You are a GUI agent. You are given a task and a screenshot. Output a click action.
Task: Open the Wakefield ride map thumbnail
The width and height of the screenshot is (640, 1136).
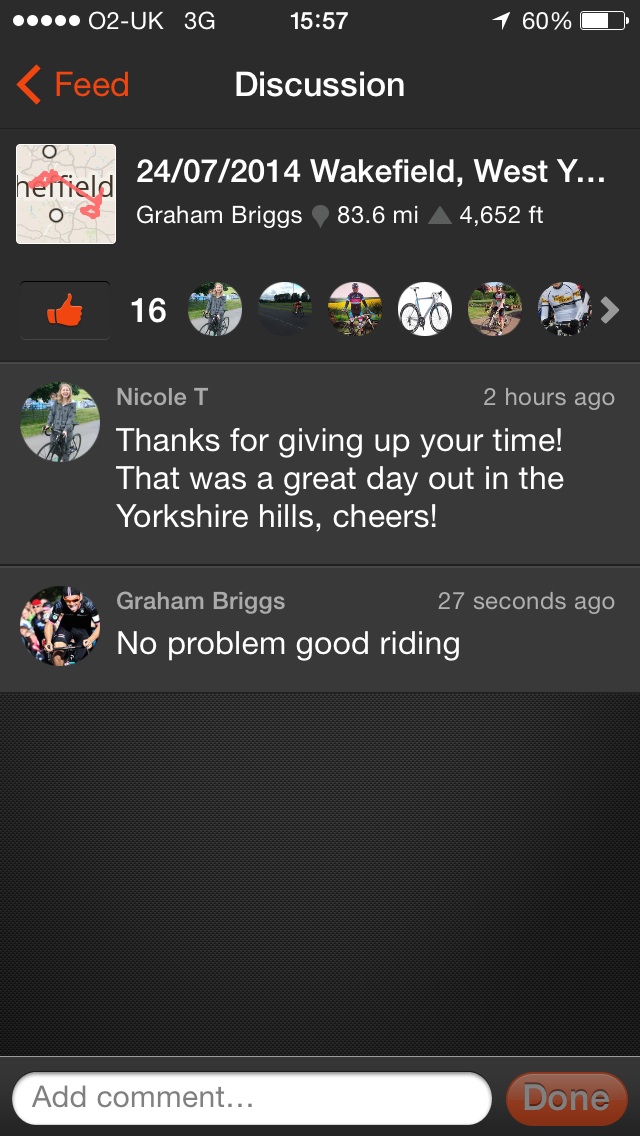point(66,194)
